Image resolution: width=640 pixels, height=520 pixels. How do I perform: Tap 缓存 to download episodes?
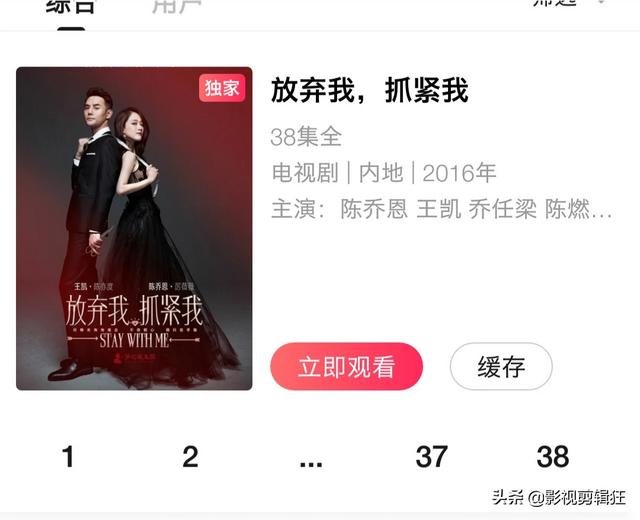(x=501, y=366)
